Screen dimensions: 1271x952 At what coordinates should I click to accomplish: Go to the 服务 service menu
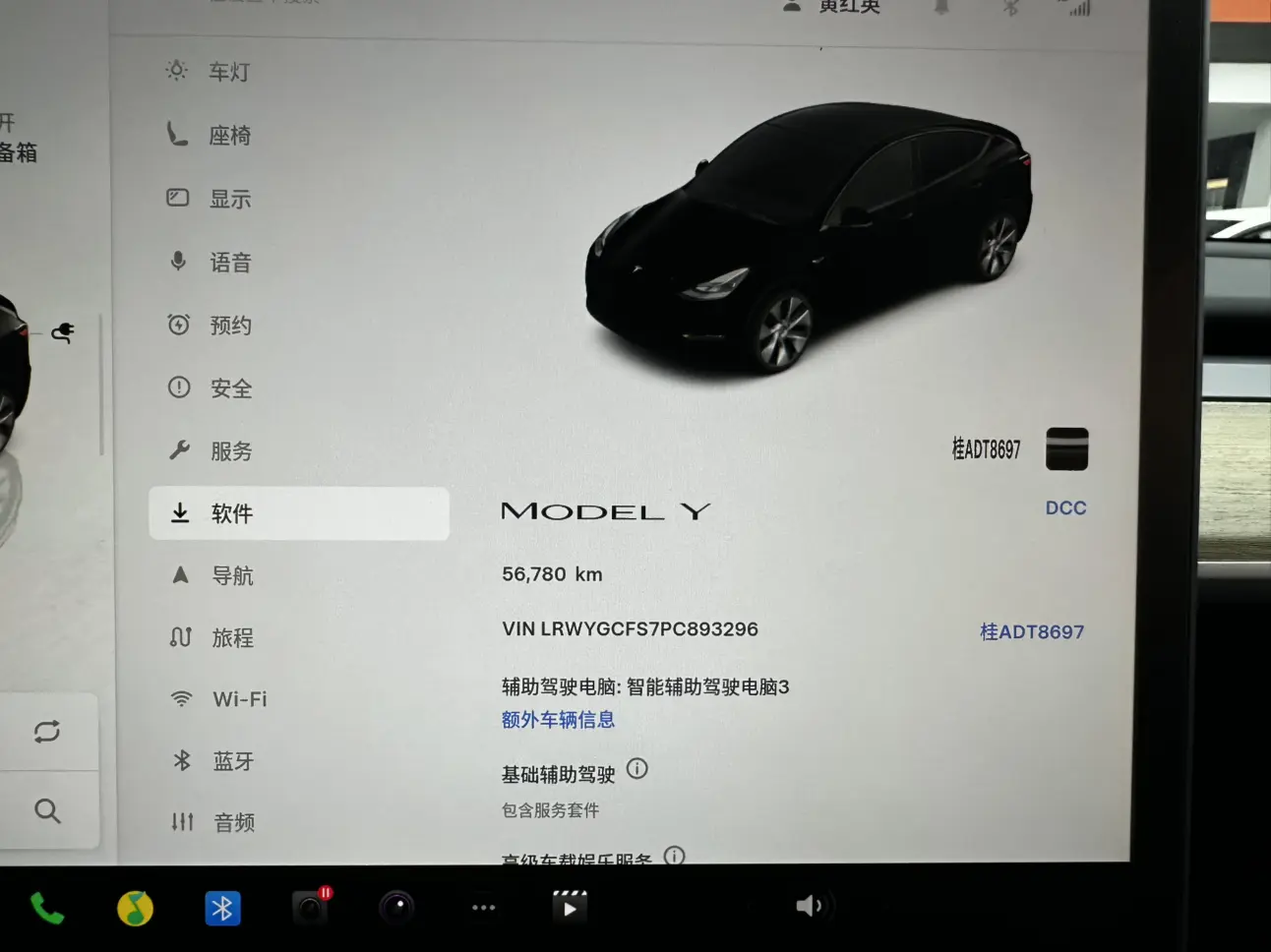pyautogui.click(x=231, y=451)
